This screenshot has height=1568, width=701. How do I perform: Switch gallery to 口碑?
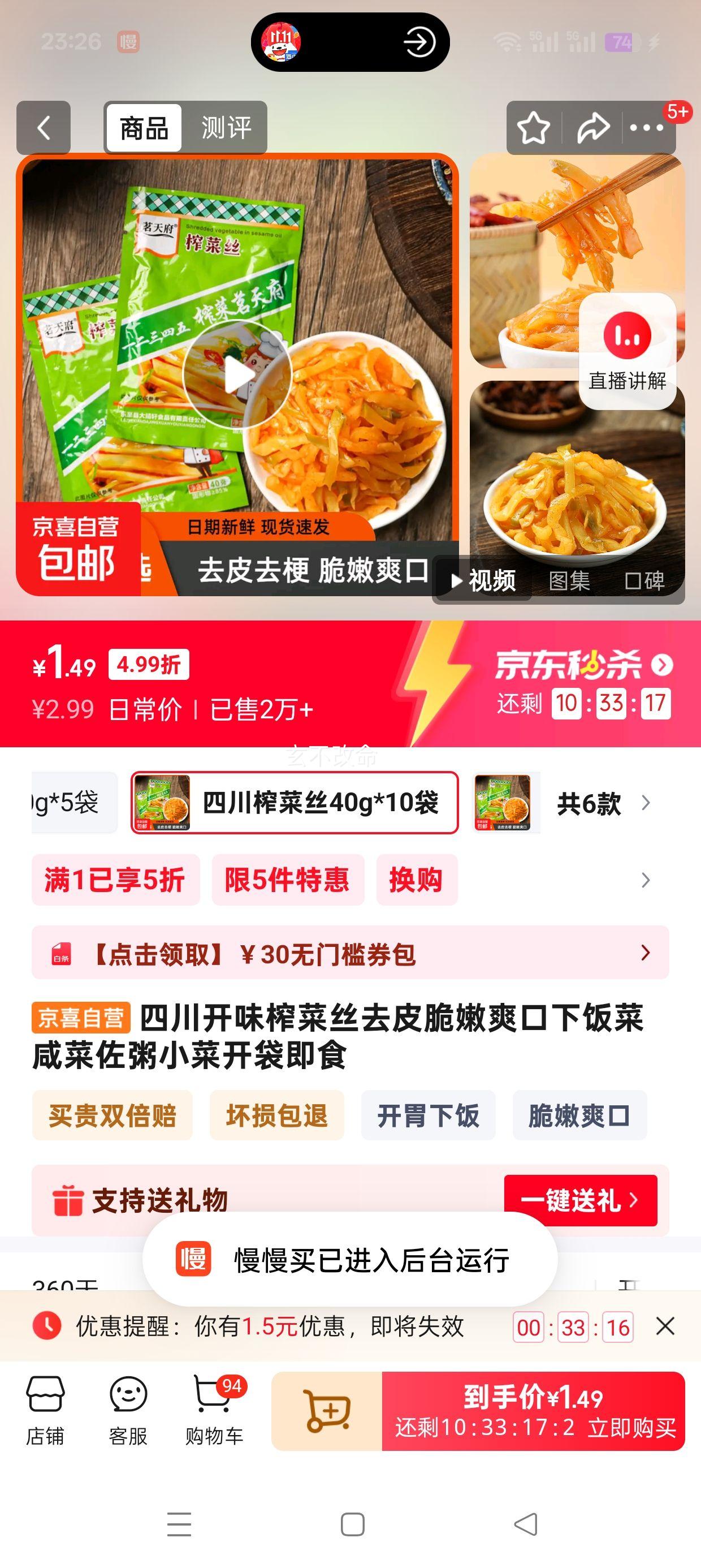[x=644, y=581]
